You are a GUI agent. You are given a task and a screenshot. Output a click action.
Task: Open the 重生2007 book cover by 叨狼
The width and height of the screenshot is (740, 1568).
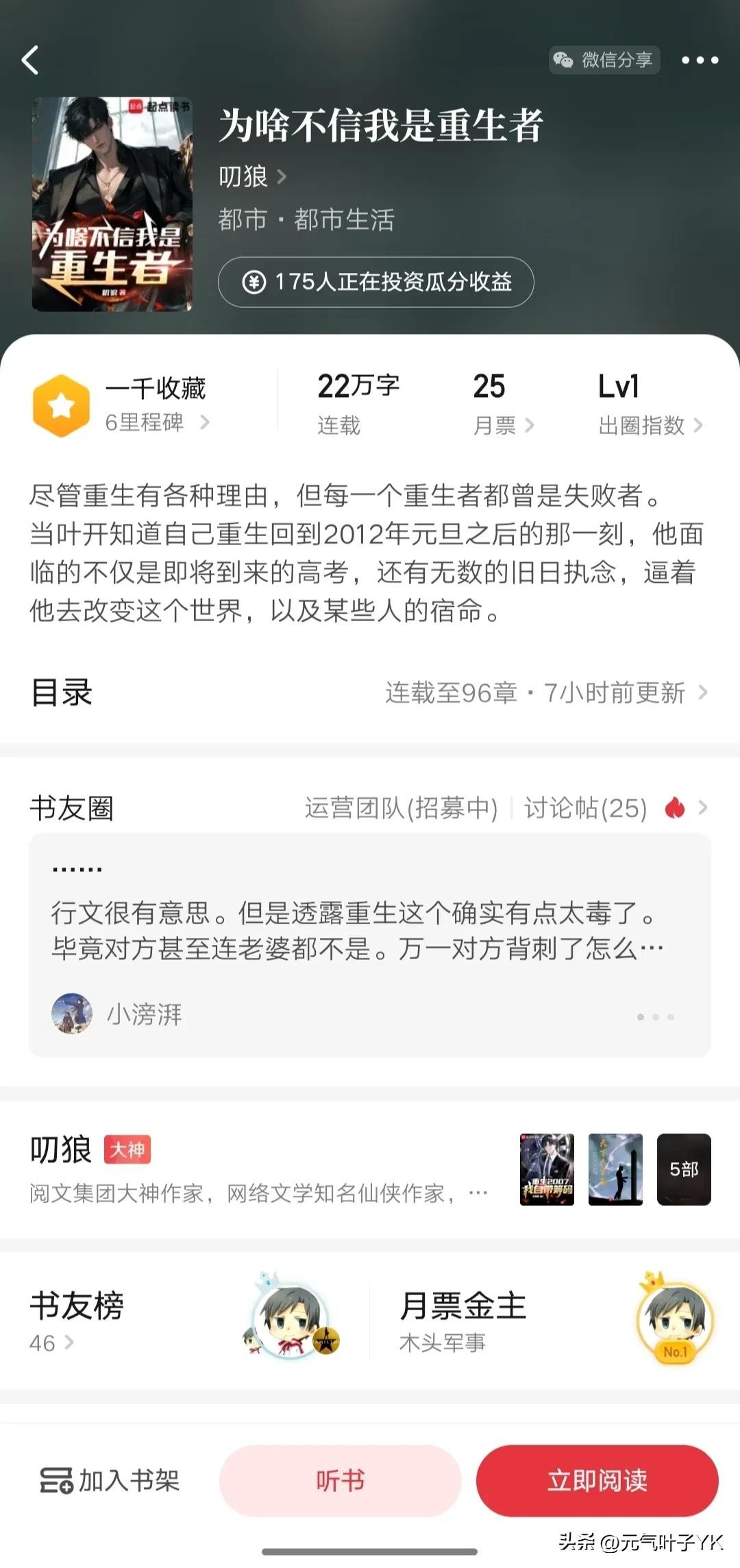[x=547, y=1170]
